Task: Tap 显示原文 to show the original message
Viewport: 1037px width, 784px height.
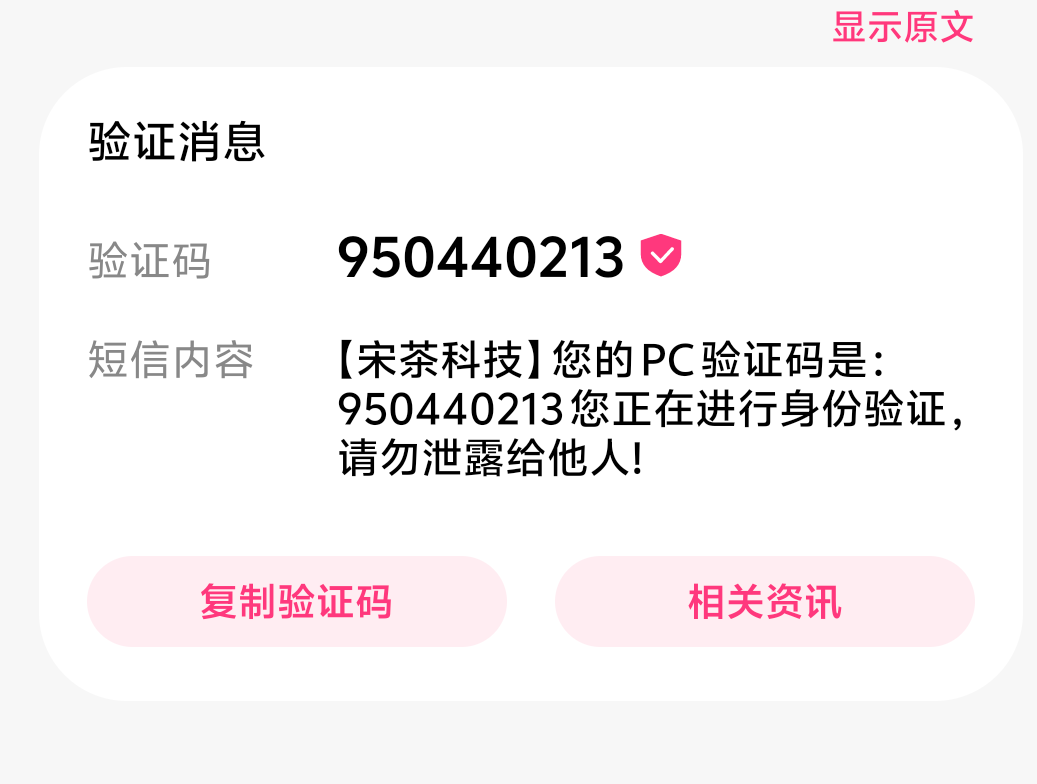Action: tap(902, 27)
